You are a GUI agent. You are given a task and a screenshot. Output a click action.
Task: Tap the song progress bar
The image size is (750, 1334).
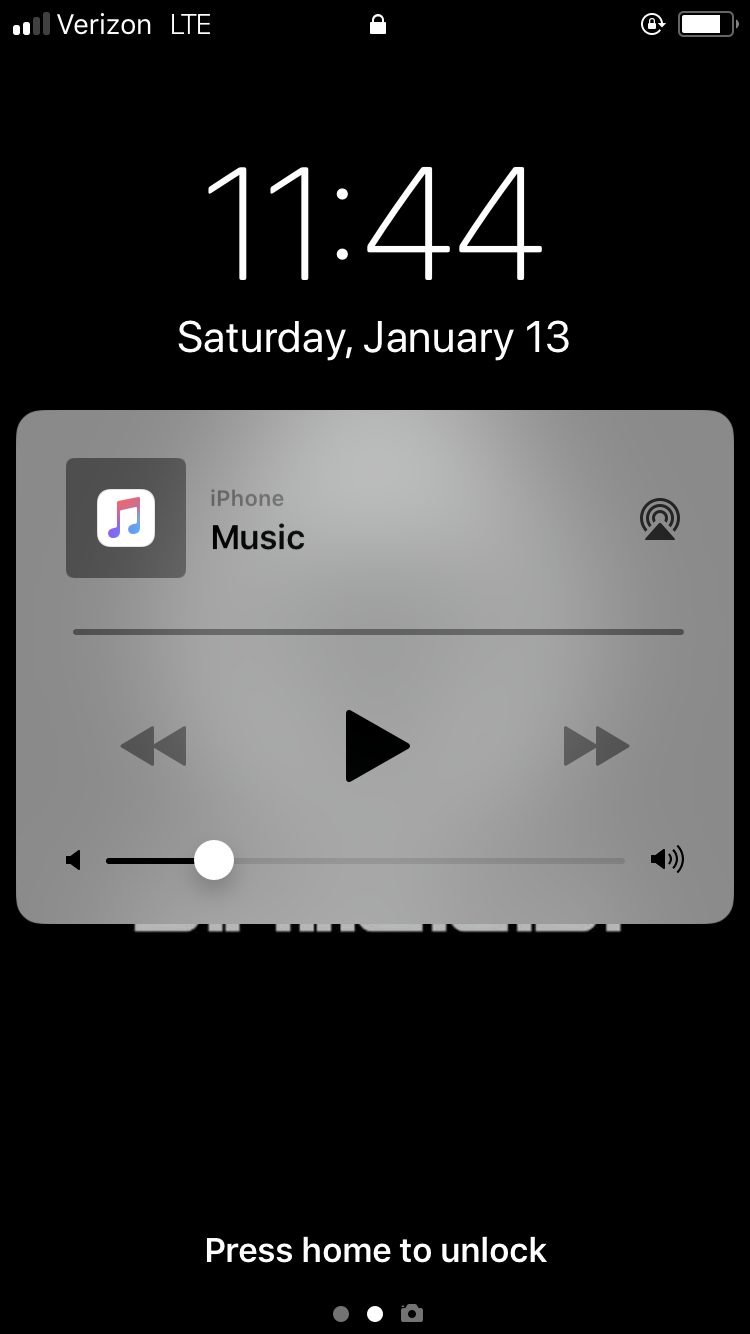(x=378, y=632)
